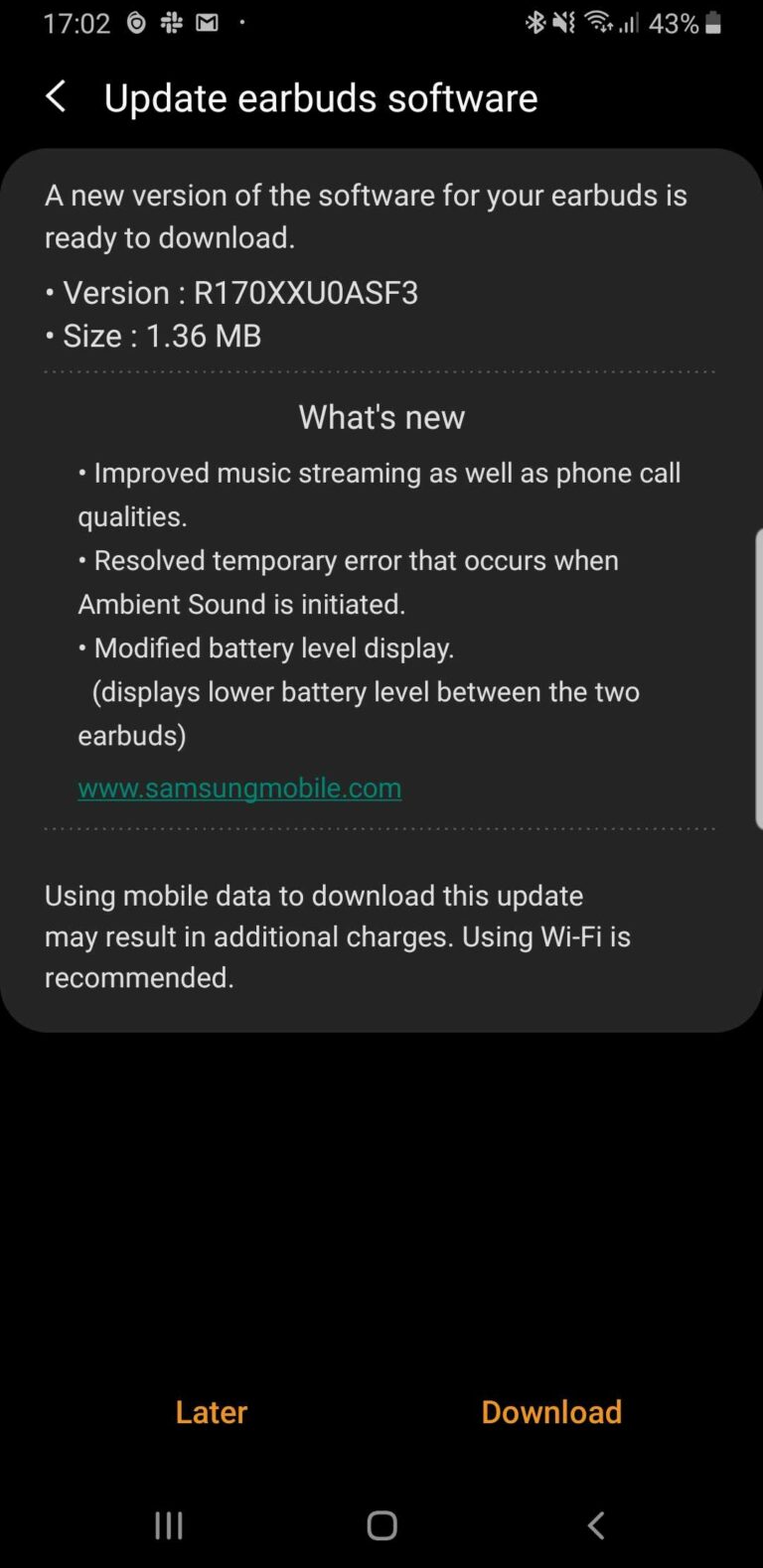Image resolution: width=763 pixels, height=1568 pixels.
Task: Open recent apps from navigation bar
Action: [169, 1525]
